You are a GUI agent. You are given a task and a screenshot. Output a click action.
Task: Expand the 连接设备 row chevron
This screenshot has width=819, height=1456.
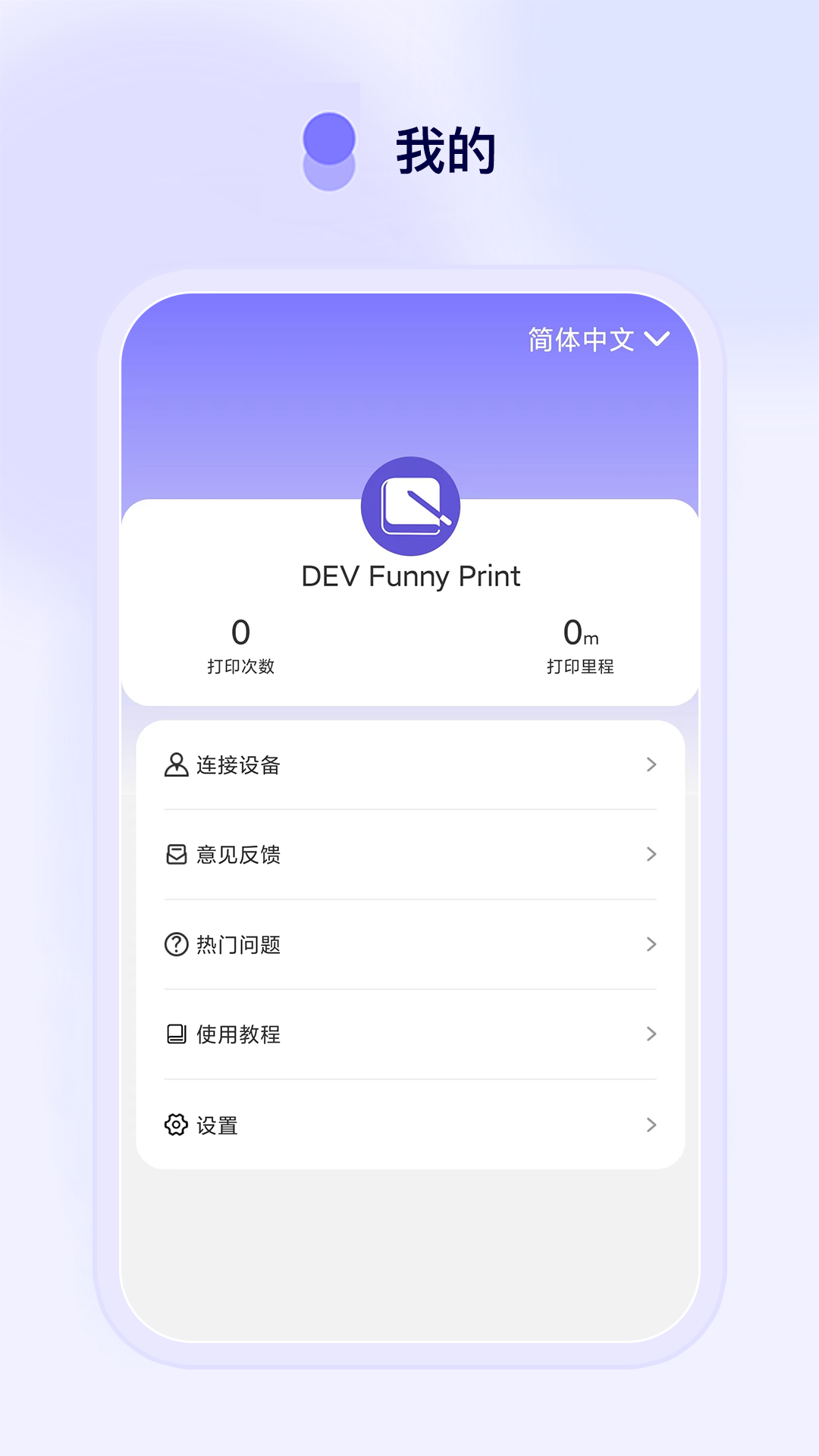coord(651,765)
